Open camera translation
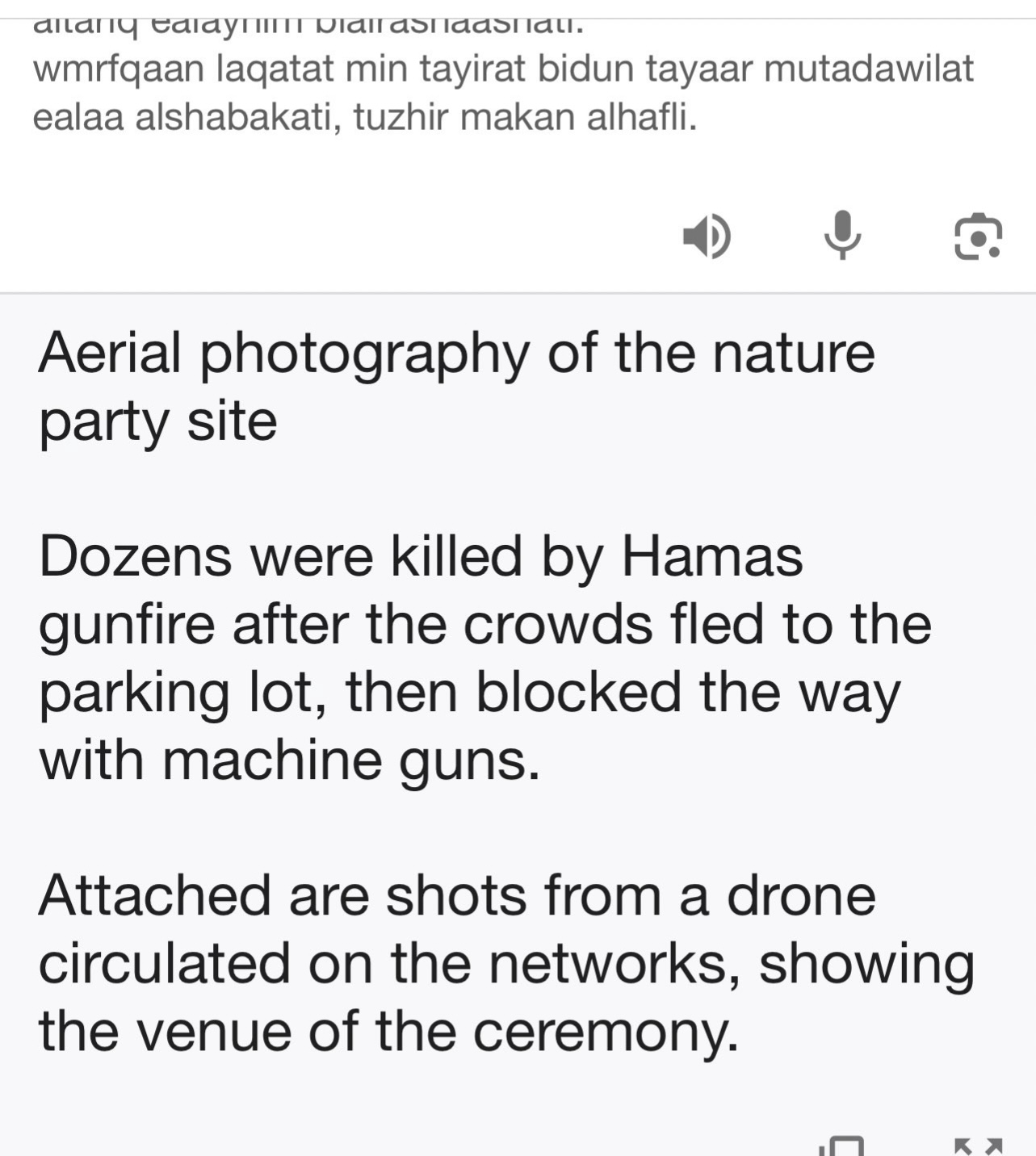 tap(978, 237)
